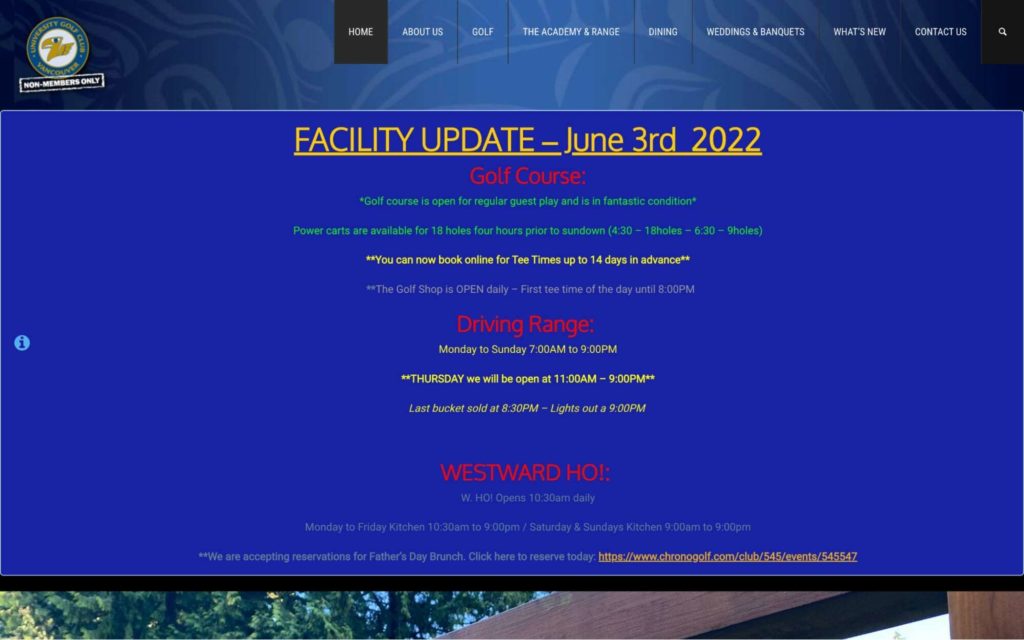The height and width of the screenshot is (640, 1024).
Task: Tap the University Golf Club logo
Action: coord(58,50)
